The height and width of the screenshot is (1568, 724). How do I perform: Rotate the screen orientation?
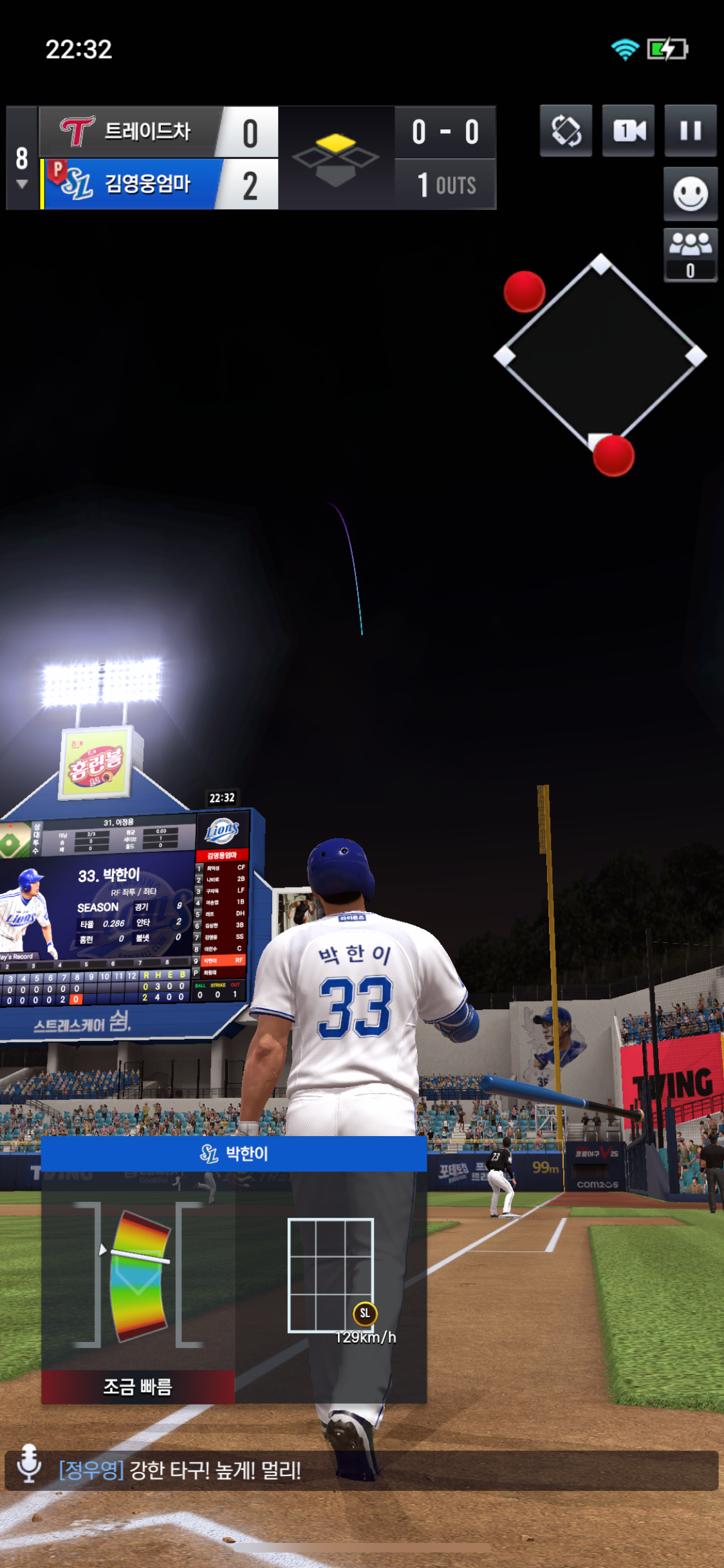pos(566,131)
